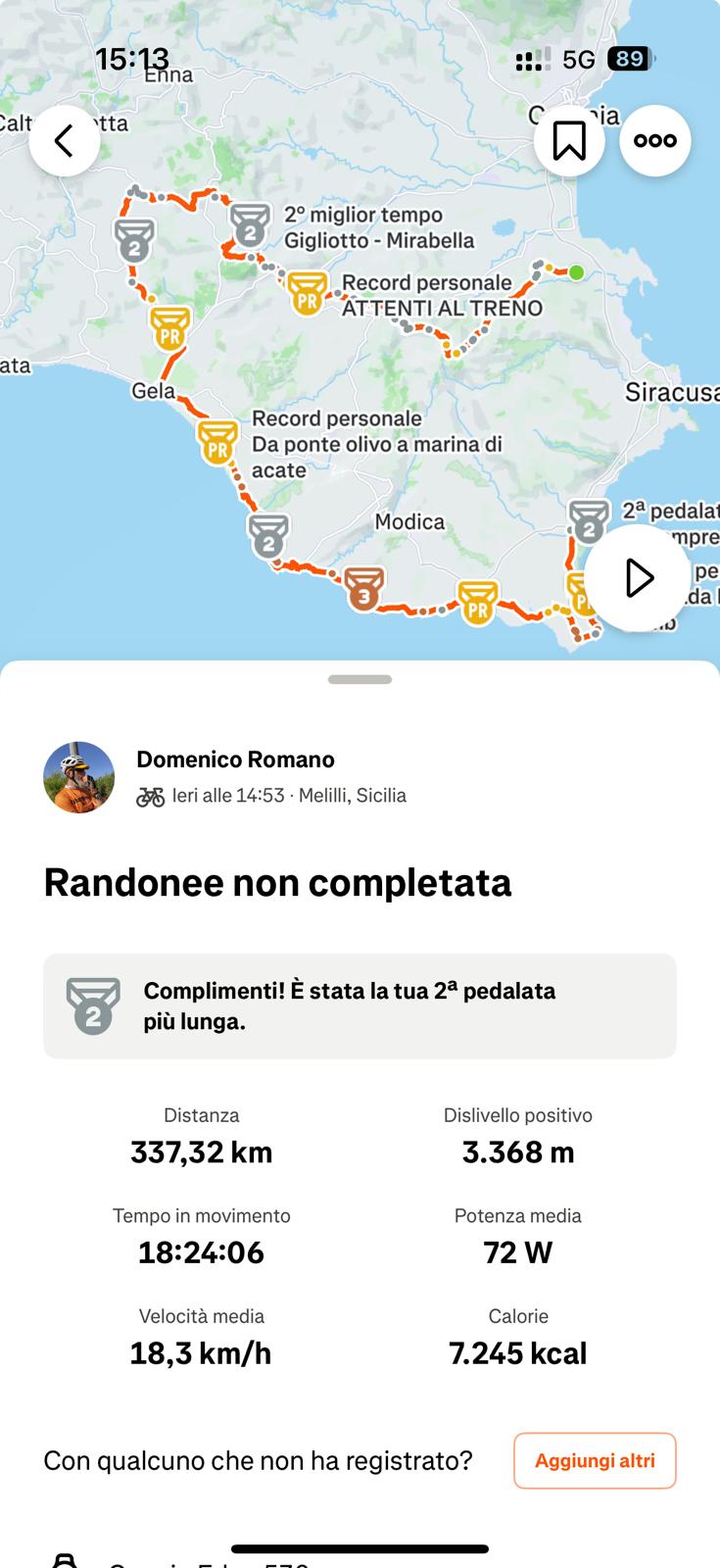Bookmark this activity route
The image size is (720, 1568).
tap(569, 140)
